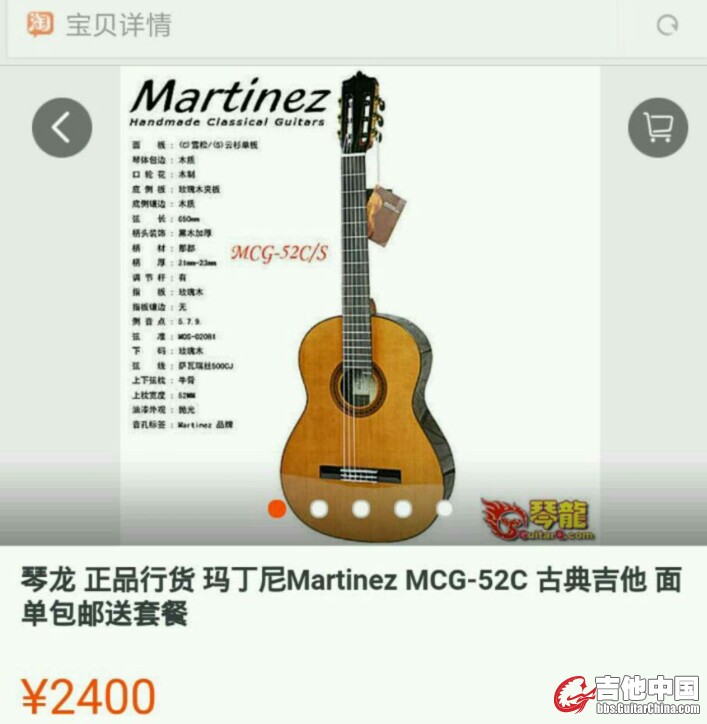The height and width of the screenshot is (724, 707).
Task: Go back using the left arrow
Action: click(x=62, y=128)
